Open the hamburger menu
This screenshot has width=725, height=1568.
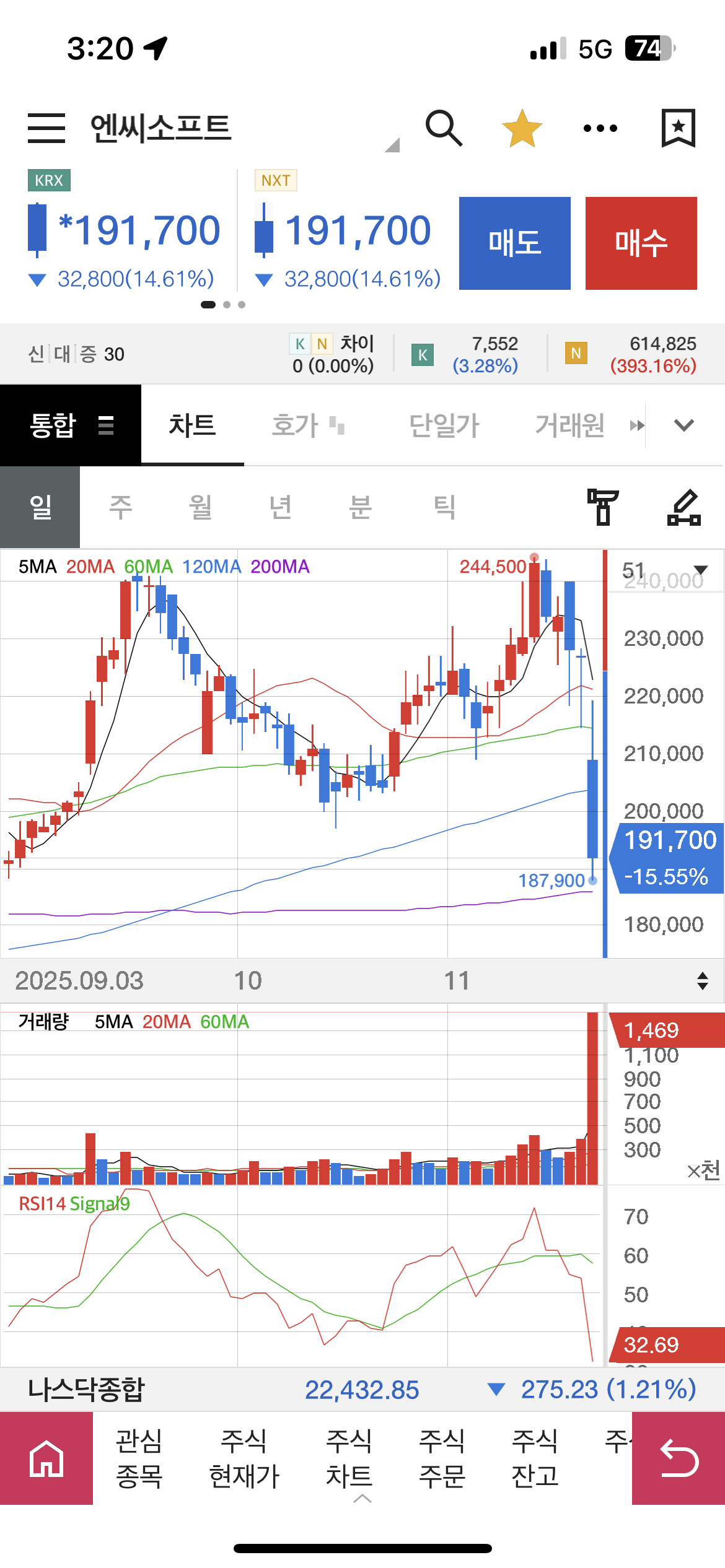(x=46, y=128)
